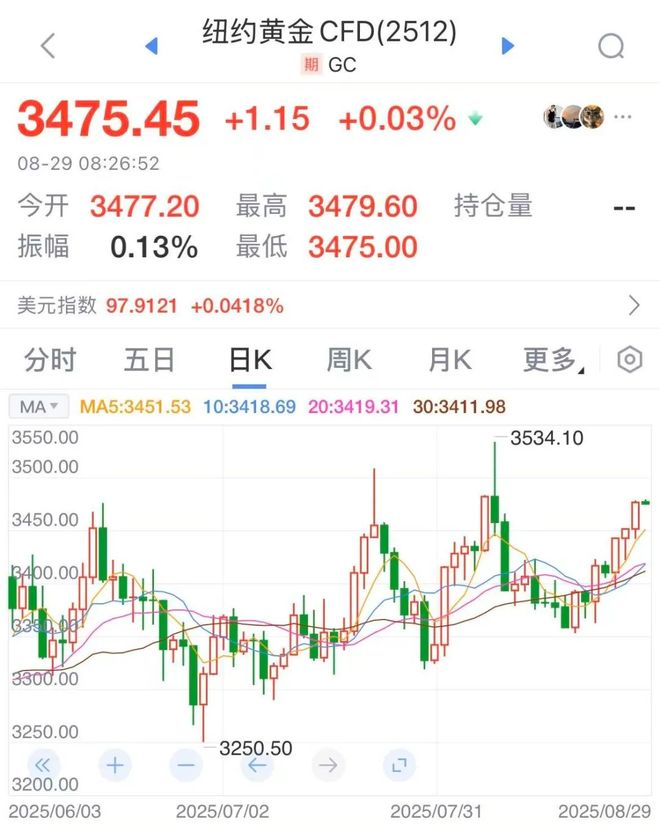Switch to the 分时 chart tab
This screenshot has width=660, height=825.
pyautogui.click(x=50, y=359)
